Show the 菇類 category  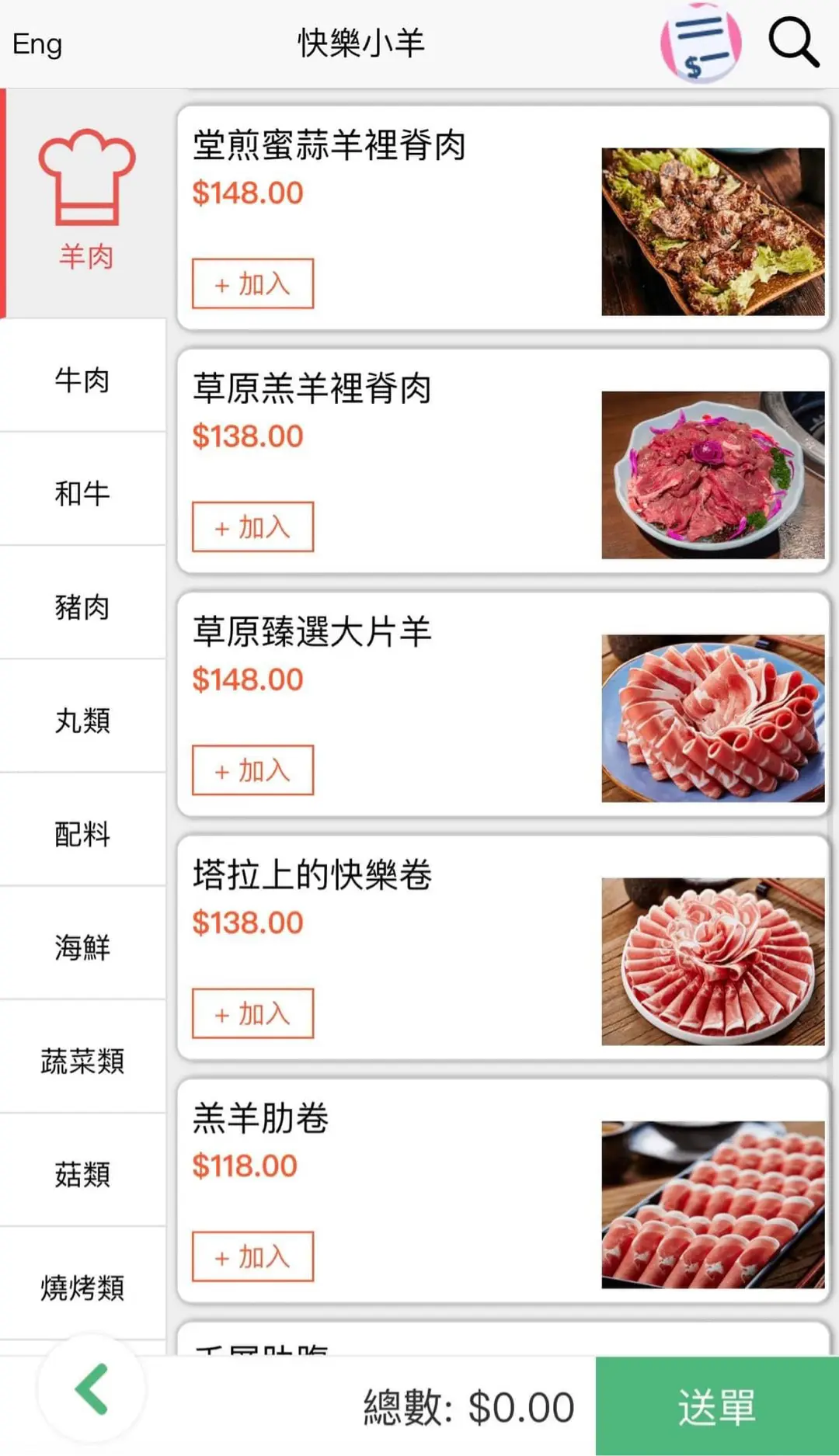pyautogui.click(x=82, y=1174)
